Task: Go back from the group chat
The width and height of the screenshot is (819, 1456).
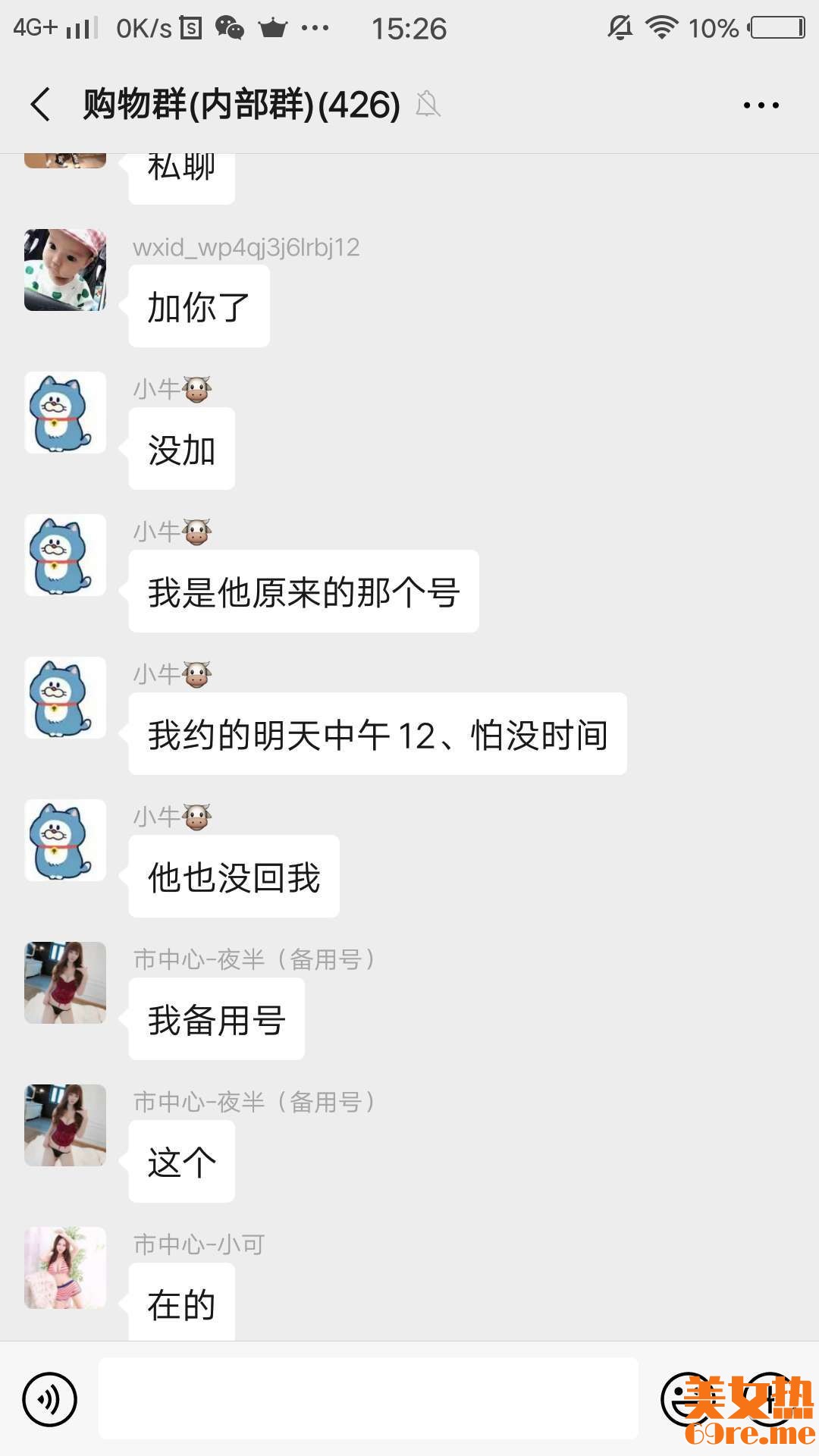Action: point(41,105)
